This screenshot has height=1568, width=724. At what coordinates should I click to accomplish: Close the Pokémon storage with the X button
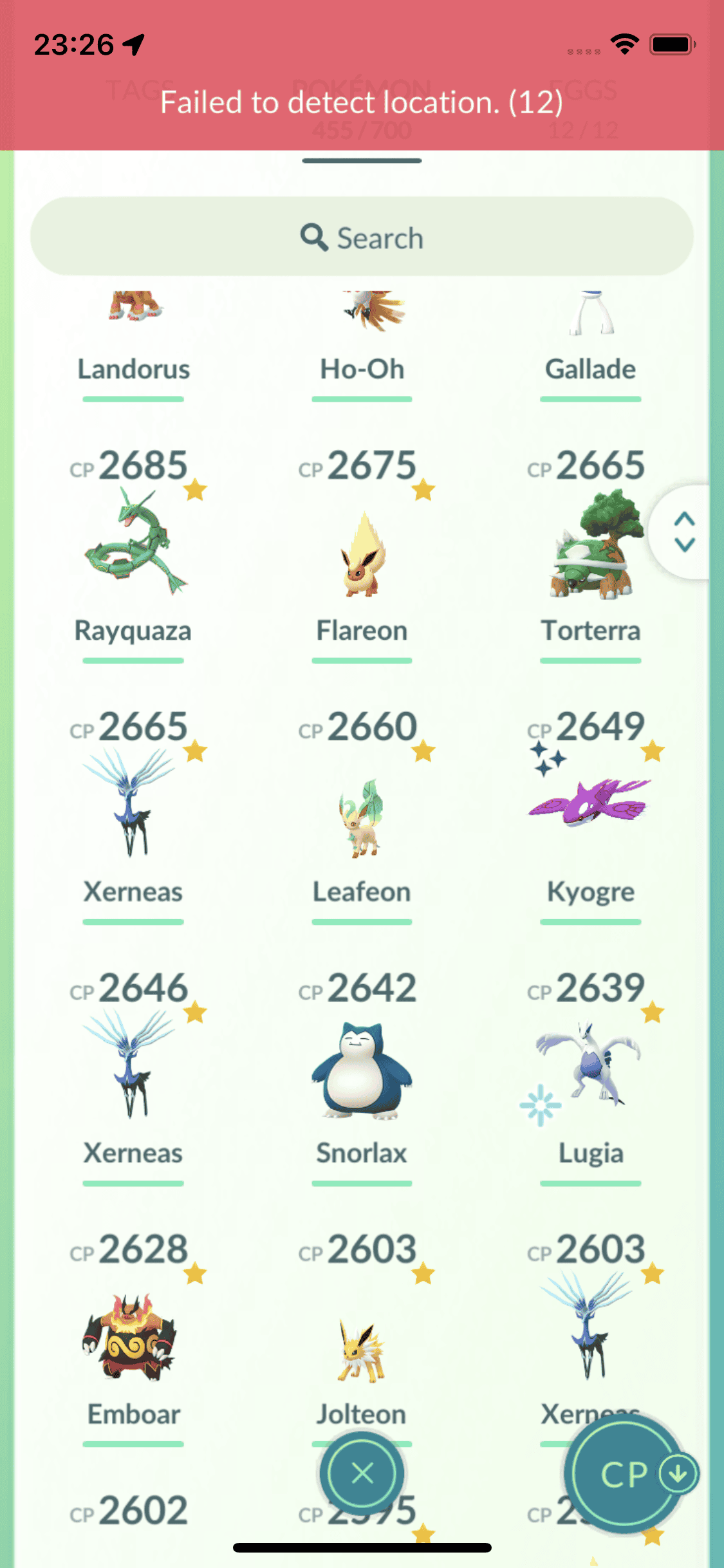pos(362,1473)
